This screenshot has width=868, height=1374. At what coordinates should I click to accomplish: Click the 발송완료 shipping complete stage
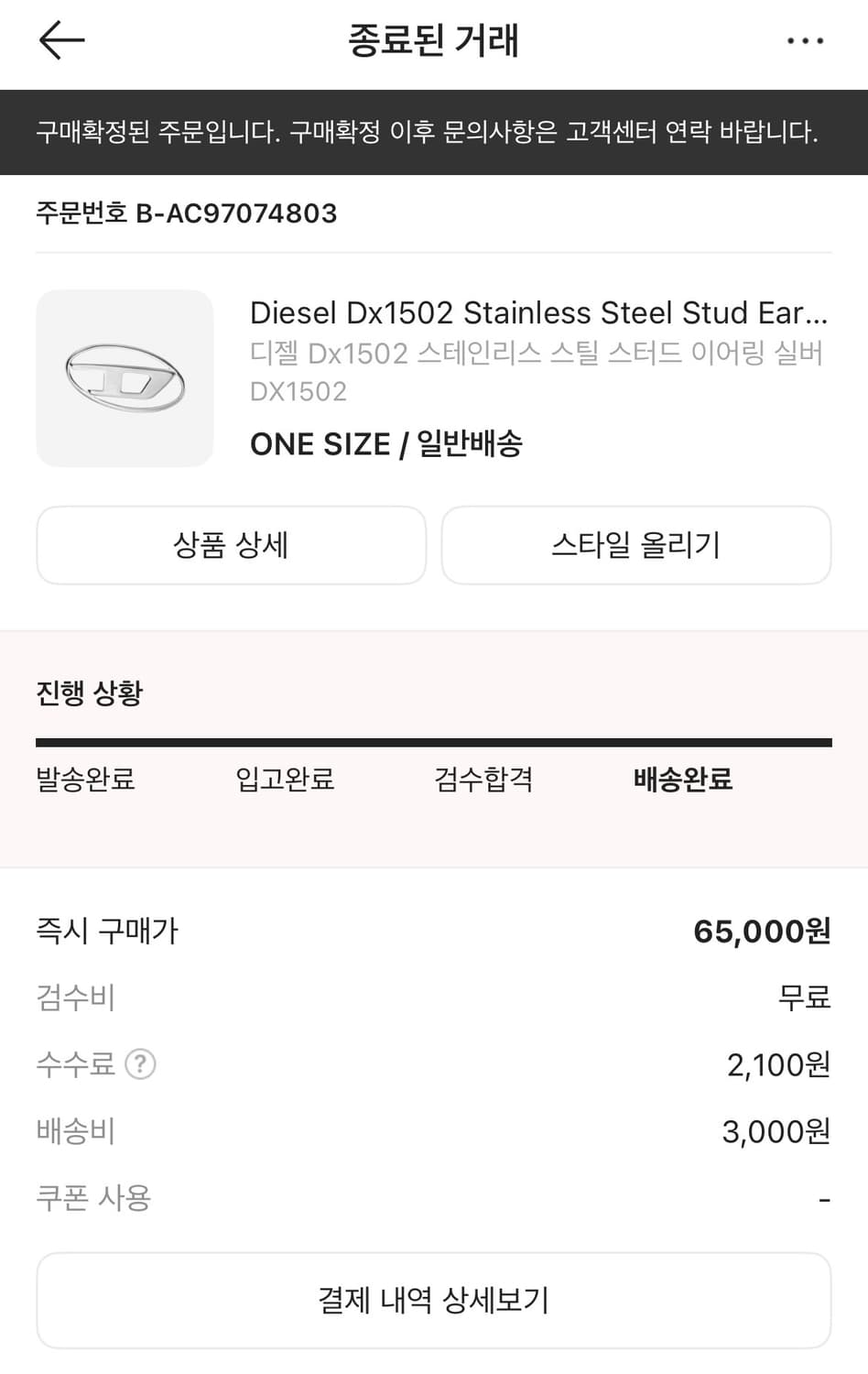(86, 780)
